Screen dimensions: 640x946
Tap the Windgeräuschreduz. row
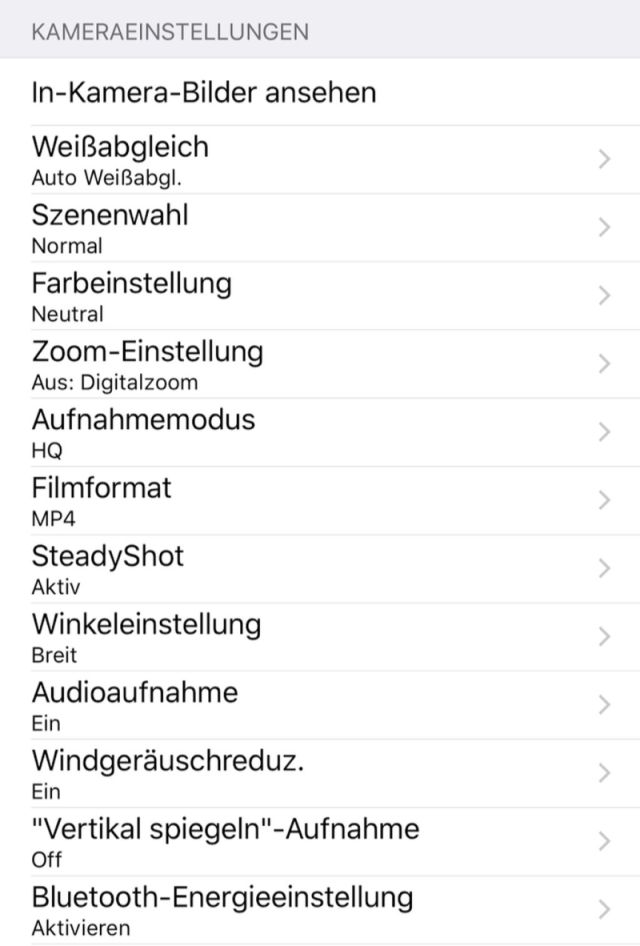tap(320, 773)
